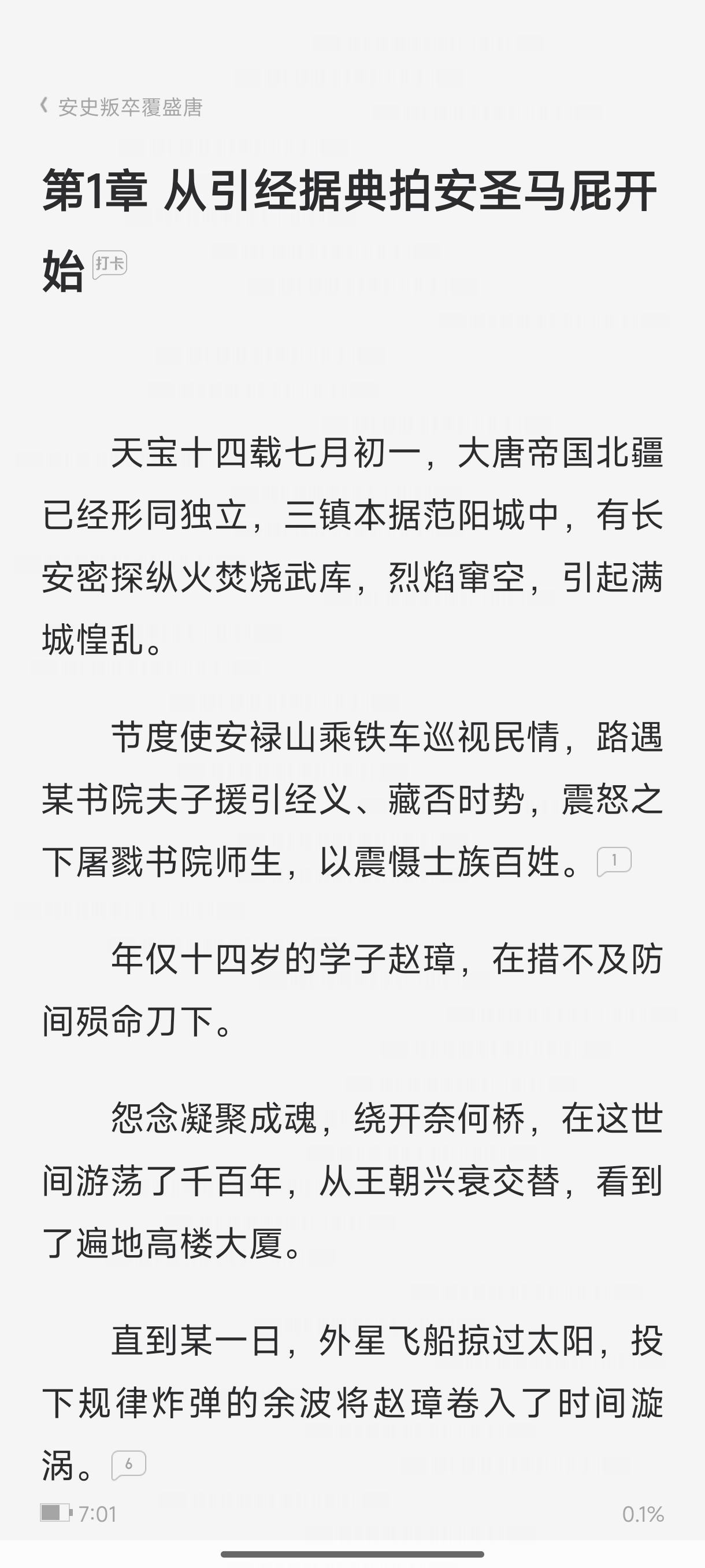
Task: Go back to 安史叛卒覆盛唐 book page
Action: [x=121, y=107]
